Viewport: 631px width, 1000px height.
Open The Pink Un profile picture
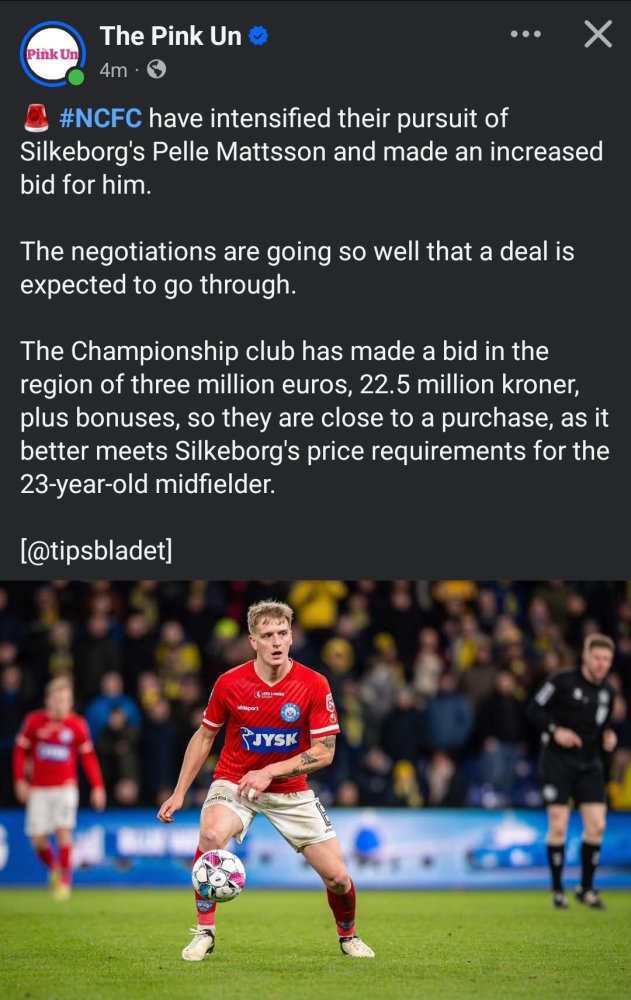coord(52,53)
